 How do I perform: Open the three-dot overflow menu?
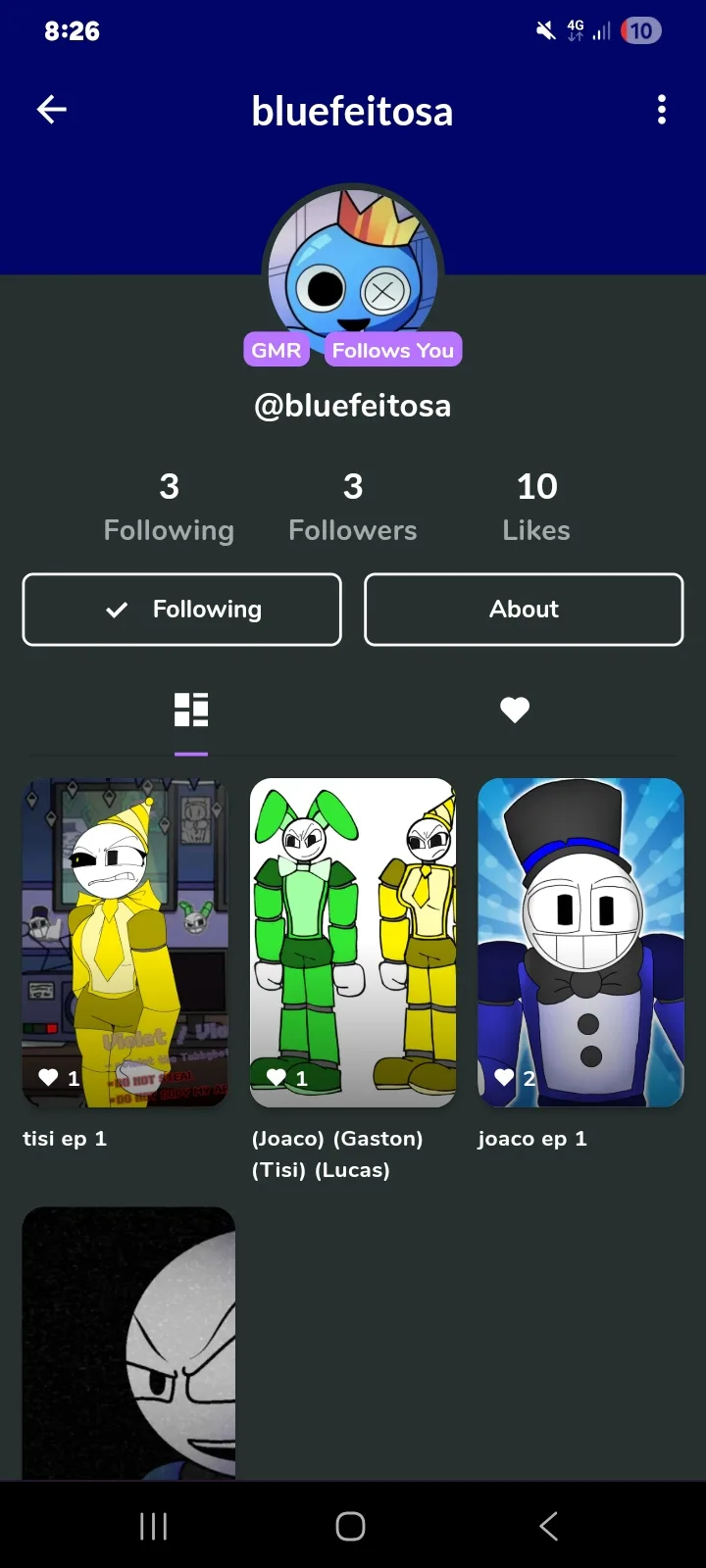tap(662, 110)
